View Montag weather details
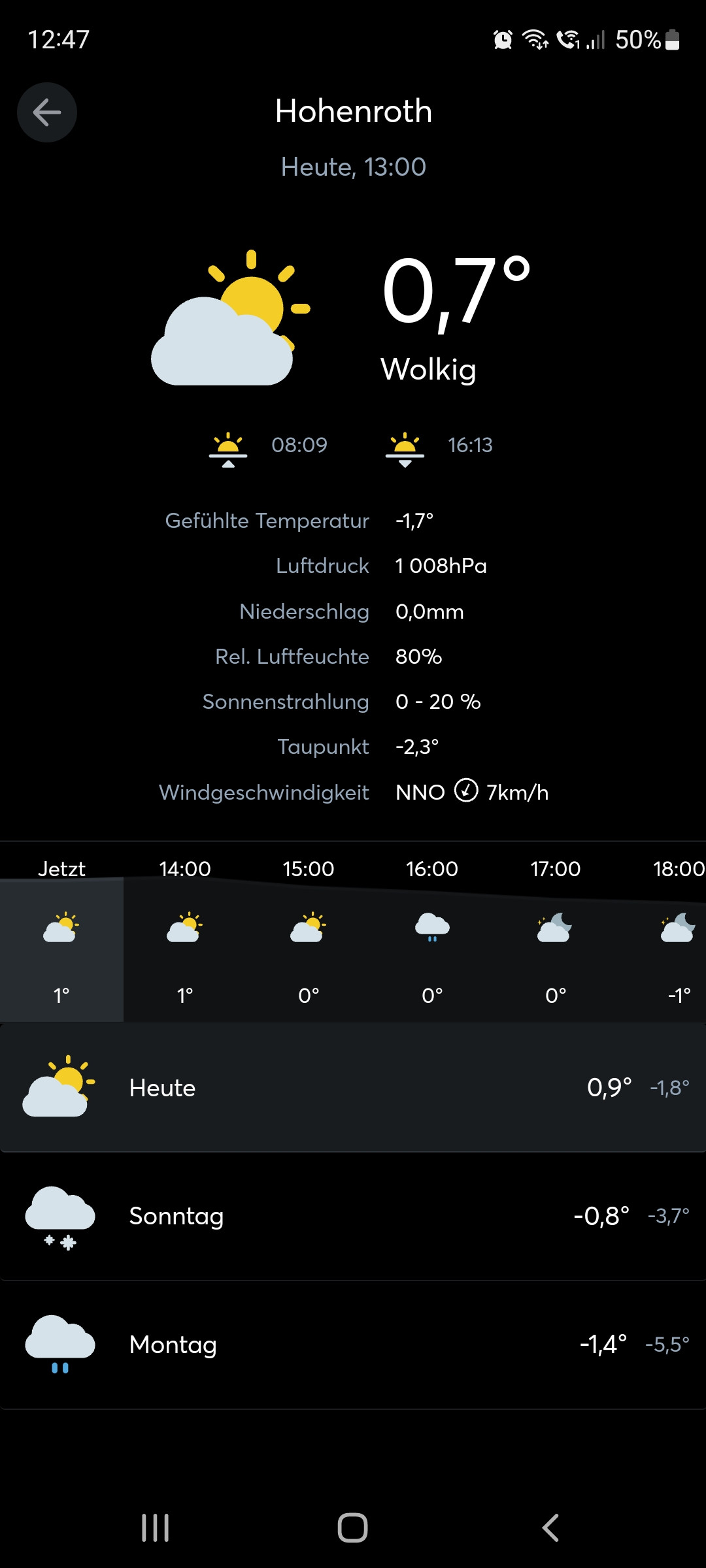Image resolution: width=706 pixels, height=1568 pixels. click(x=353, y=1345)
